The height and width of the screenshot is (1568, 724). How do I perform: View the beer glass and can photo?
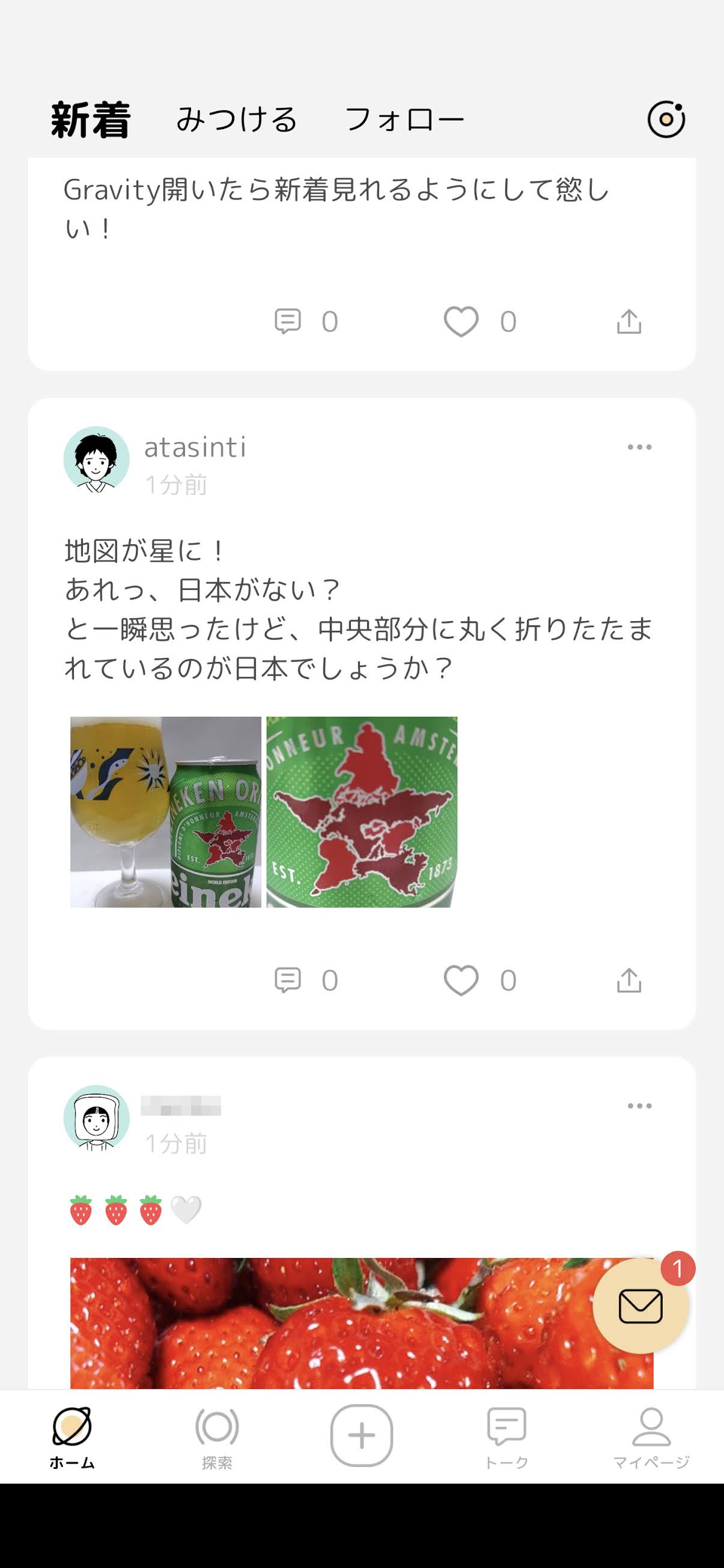[166, 812]
